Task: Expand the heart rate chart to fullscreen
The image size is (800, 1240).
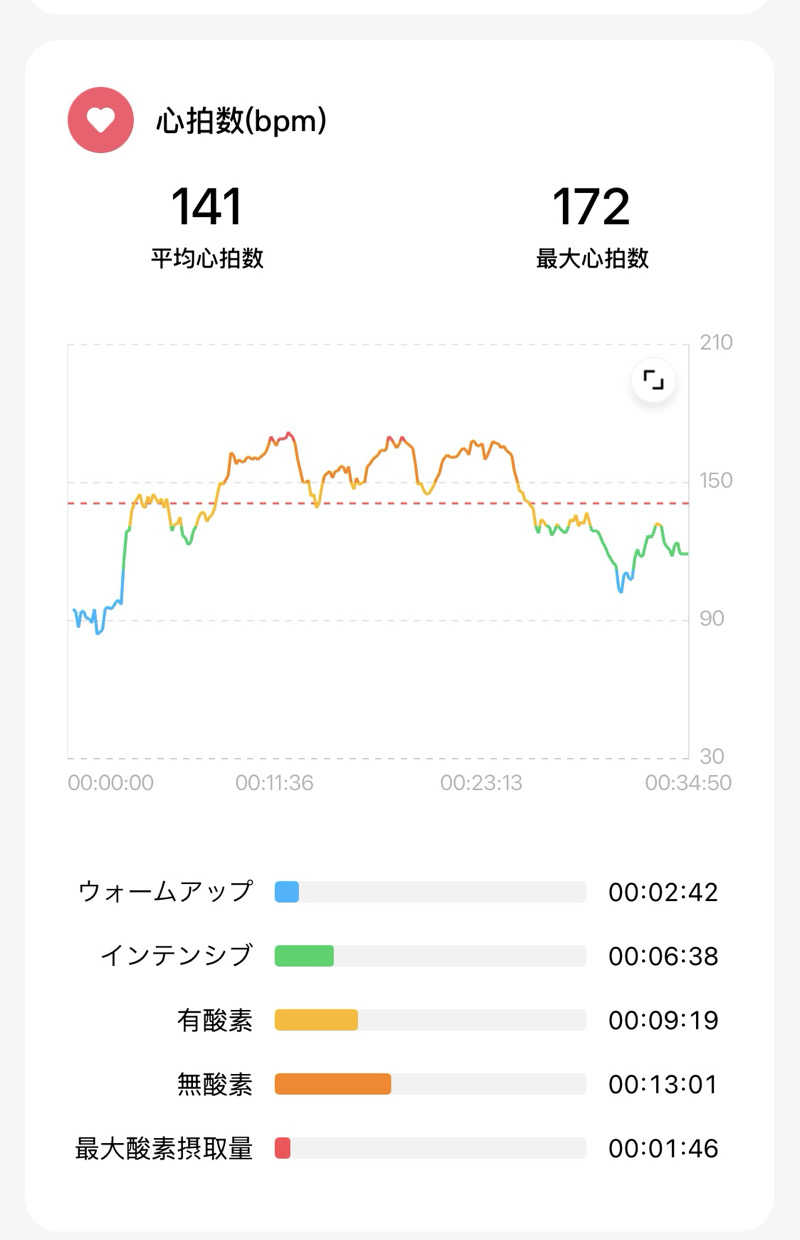Action: pos(653,381)
